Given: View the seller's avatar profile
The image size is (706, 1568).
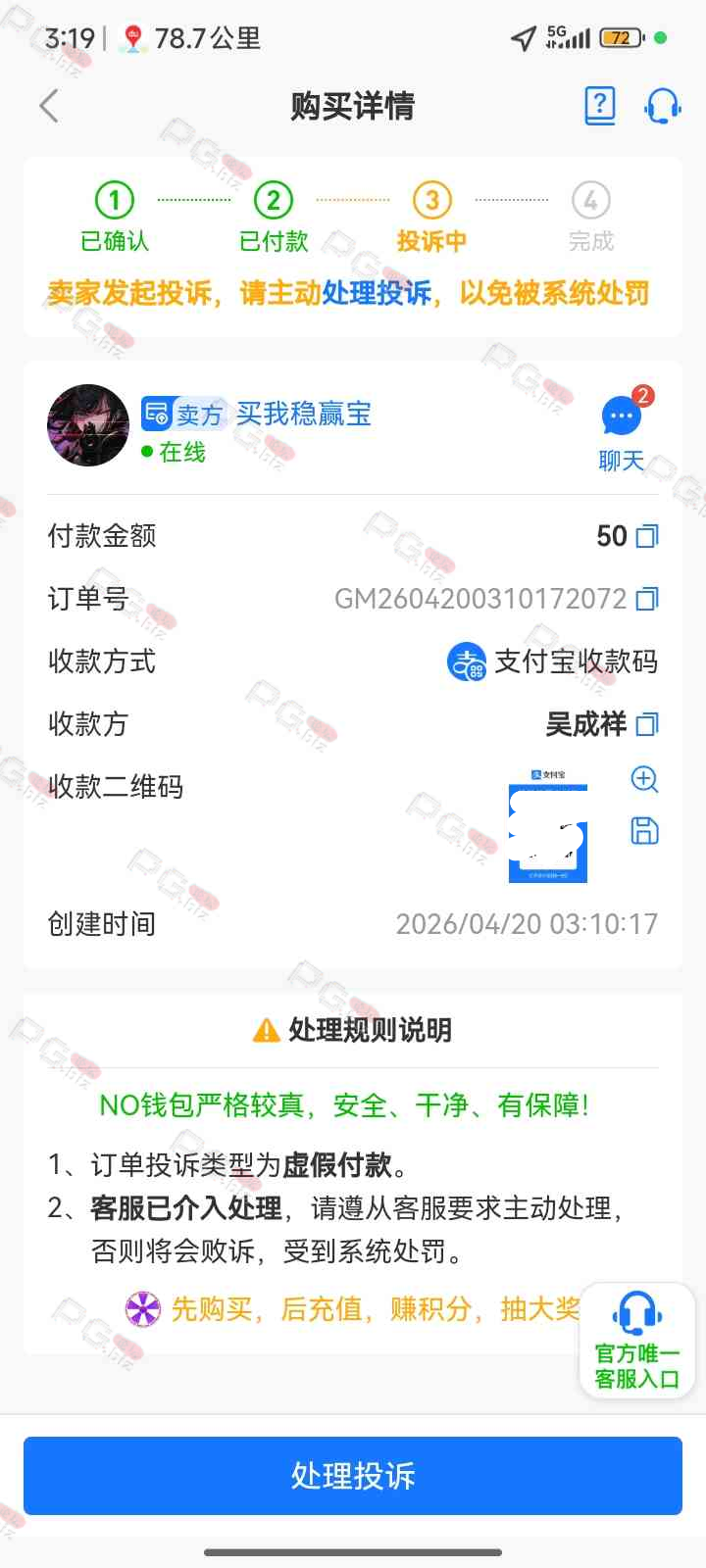Looking at the screenshot, I should point(88,425).
